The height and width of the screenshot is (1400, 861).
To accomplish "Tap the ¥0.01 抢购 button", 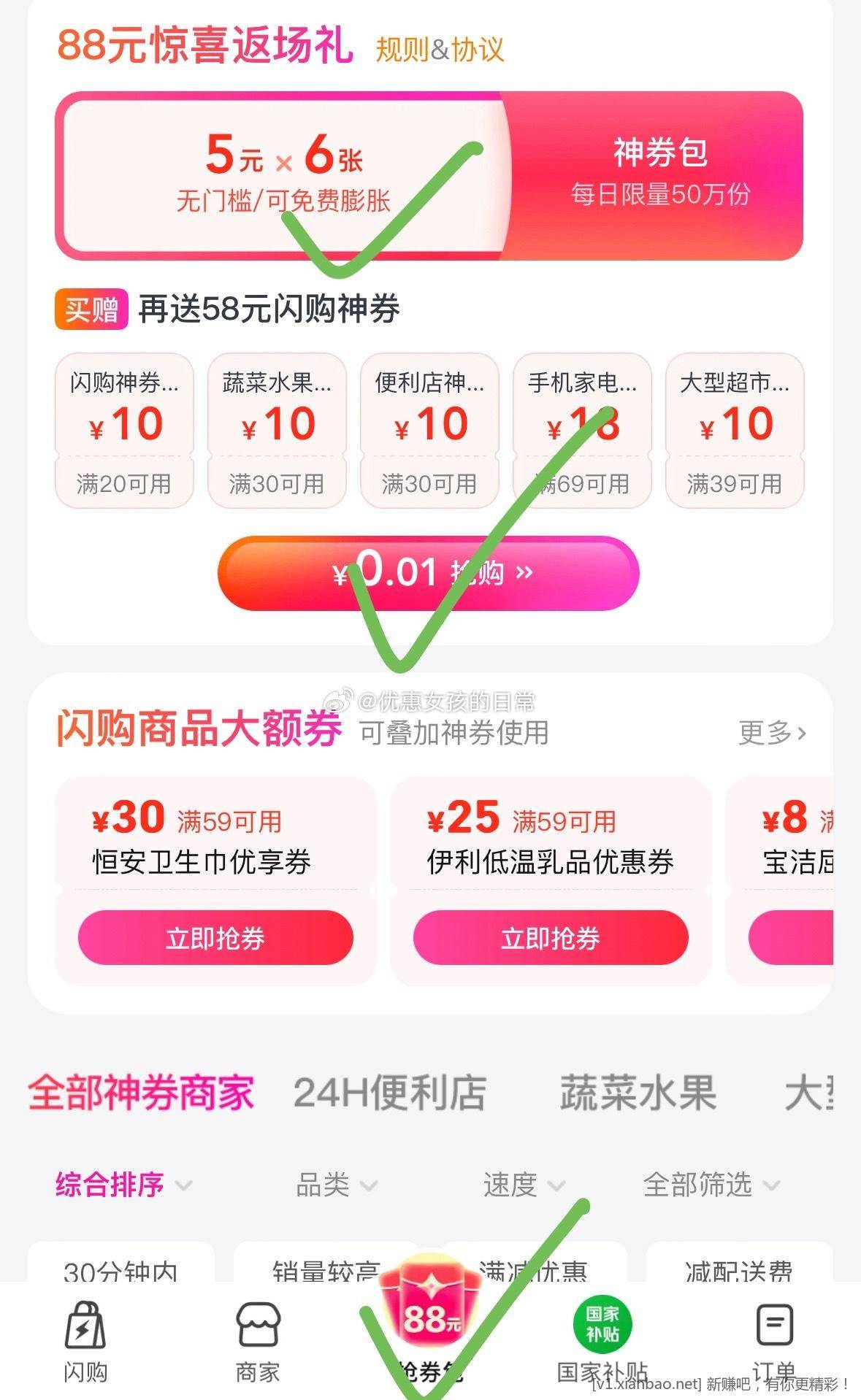I will click(429, 573).
